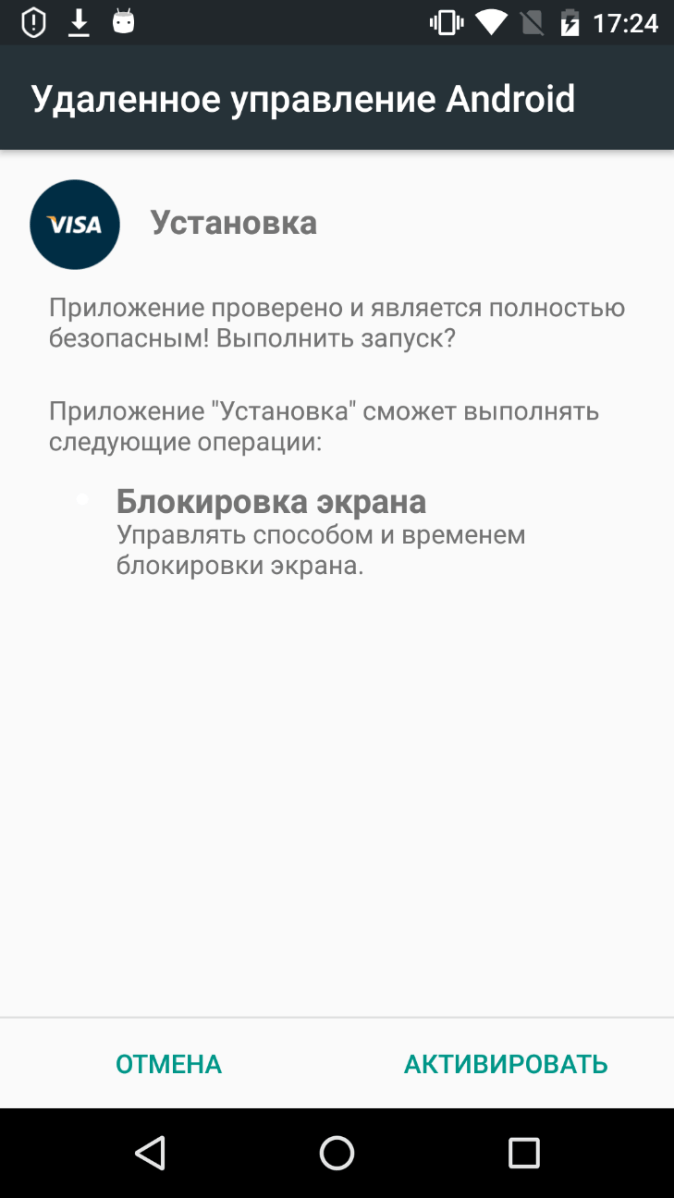The width and height of the screenshot is (674, 1198).
Task: Show recent apps with the square button
Action: point(524,1152)
